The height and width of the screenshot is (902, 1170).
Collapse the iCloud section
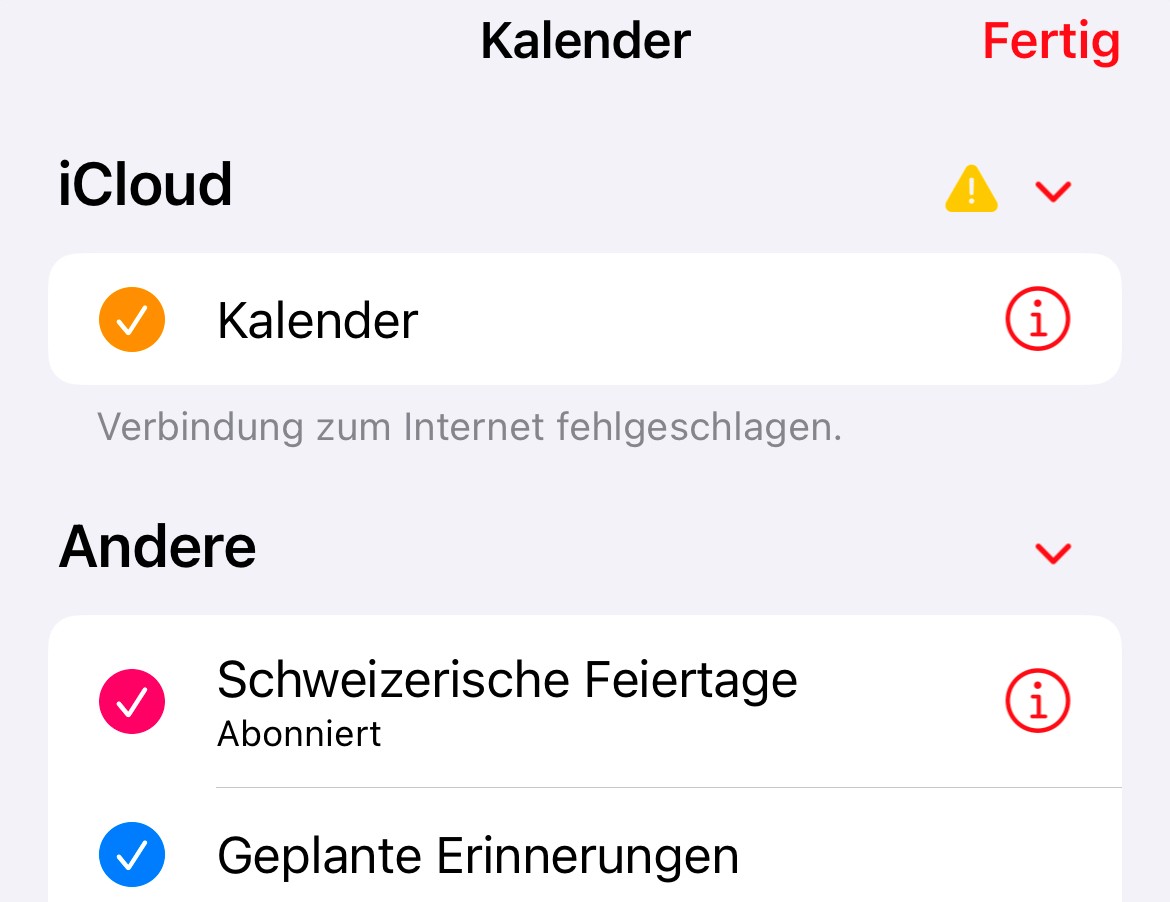[x=1053, y=191]
